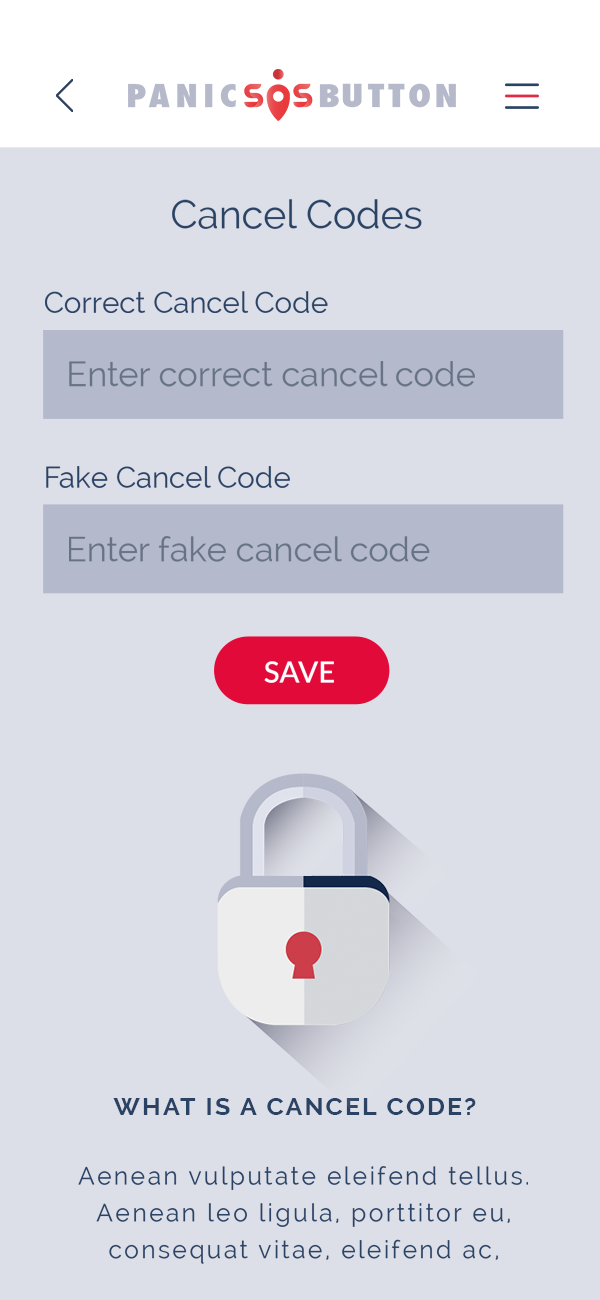
Task: Open the hamburger menu
Action: tap(522, 96)
